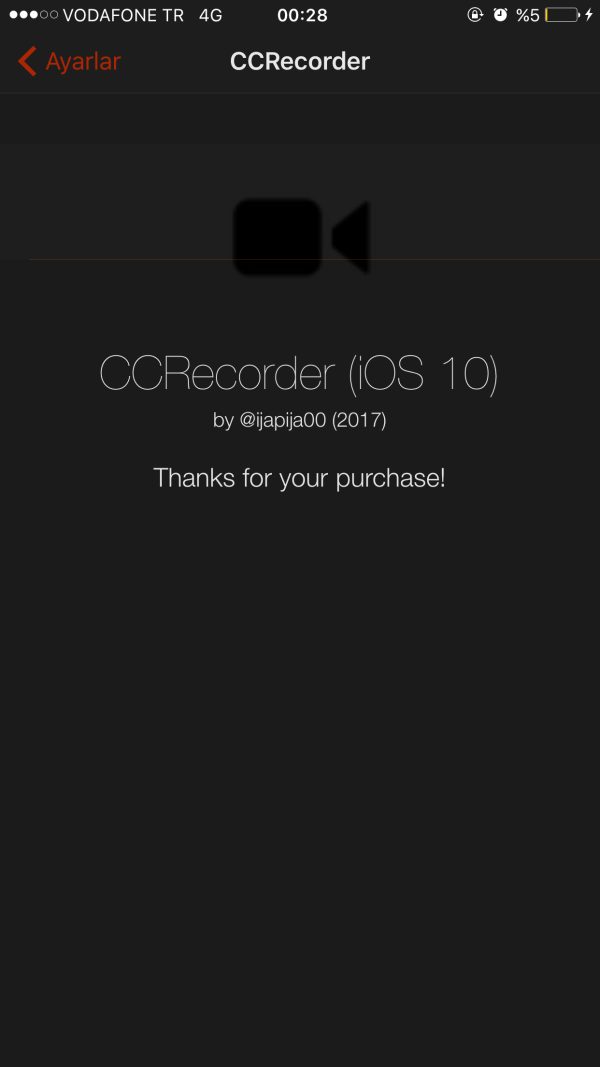Go back to Ayarlar
600x1067 pixels.
[69, 61]
